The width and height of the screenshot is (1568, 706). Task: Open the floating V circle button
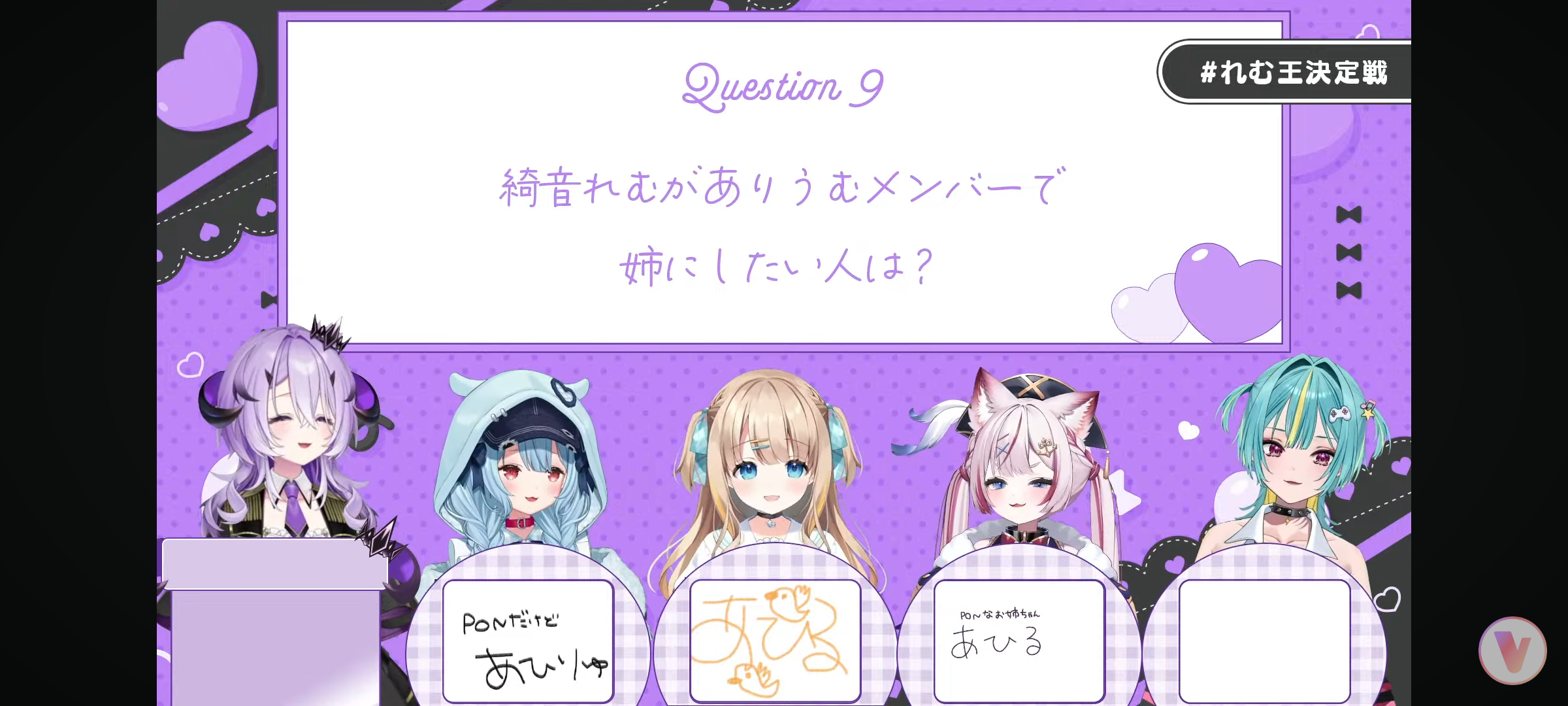click(1512, 650)
